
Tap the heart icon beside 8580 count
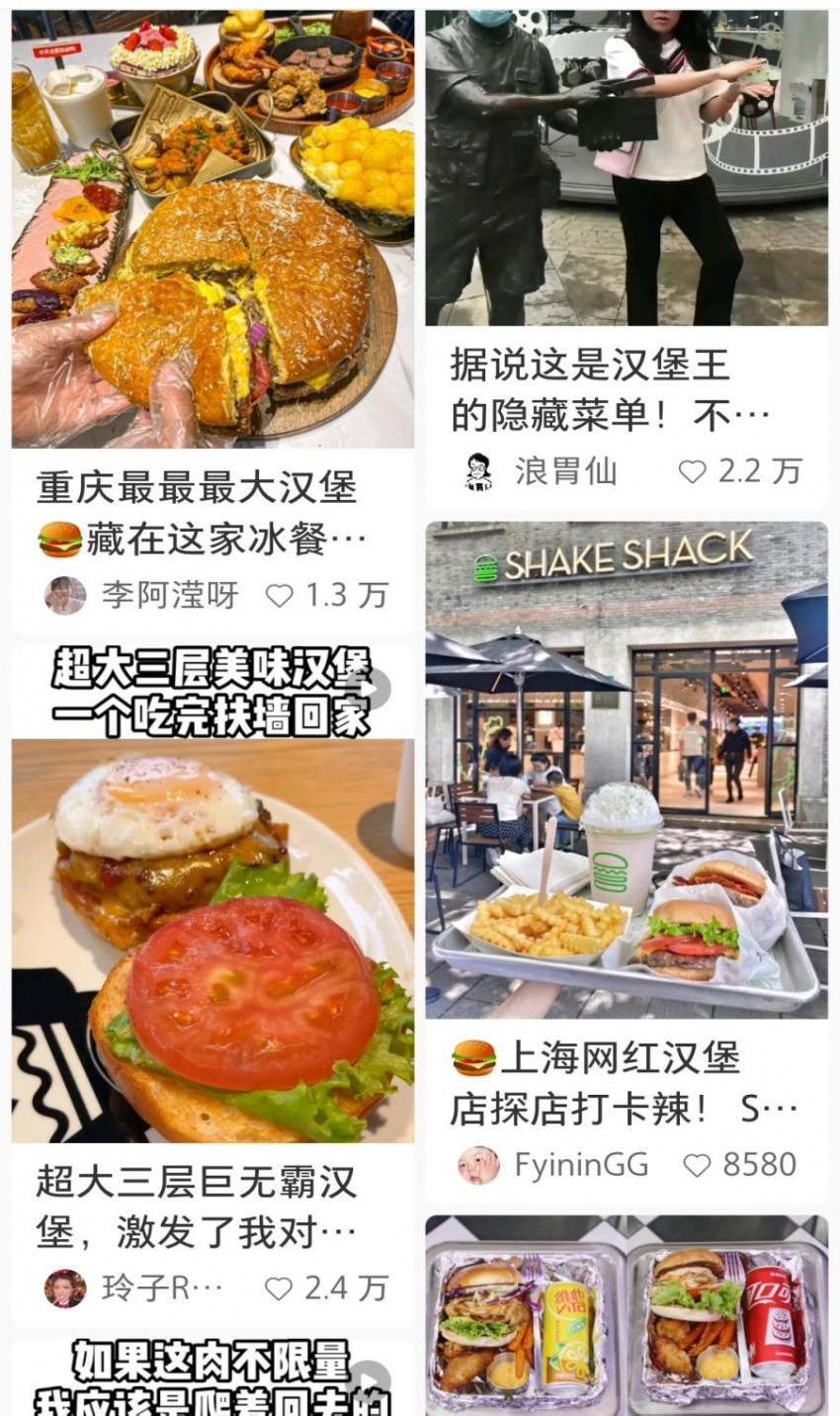(x=695, y=1165)
